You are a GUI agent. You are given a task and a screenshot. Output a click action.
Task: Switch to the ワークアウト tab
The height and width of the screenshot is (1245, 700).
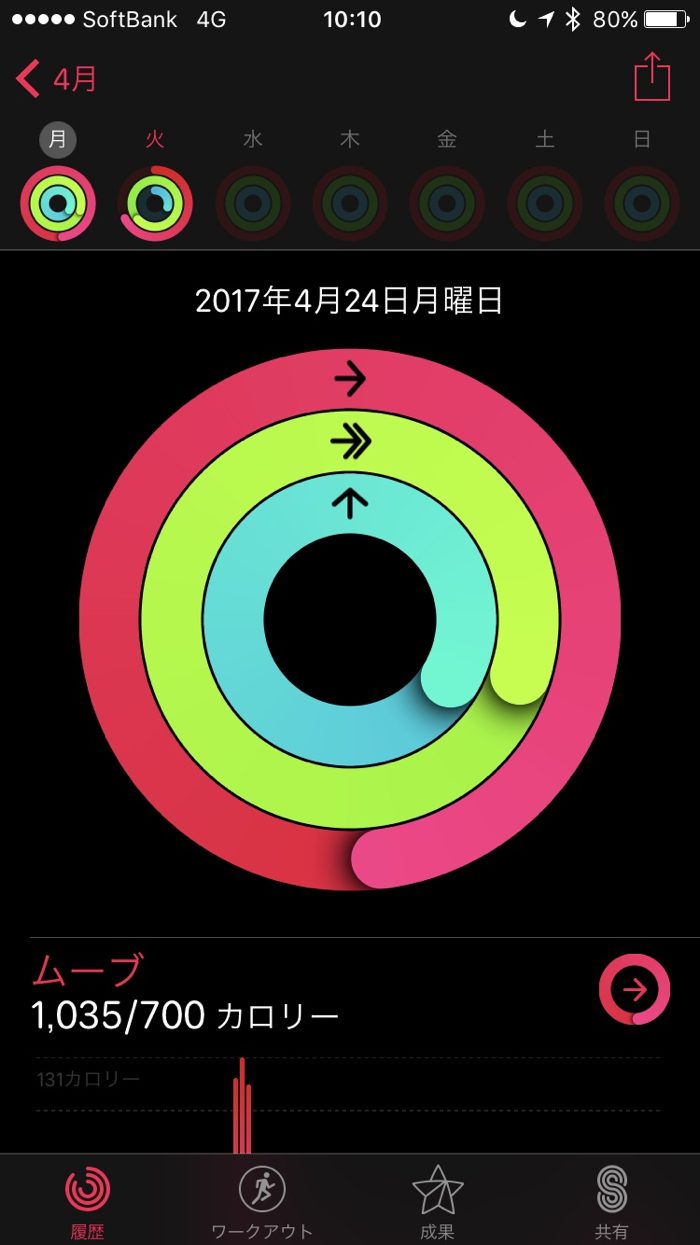tap(262, 1200)
